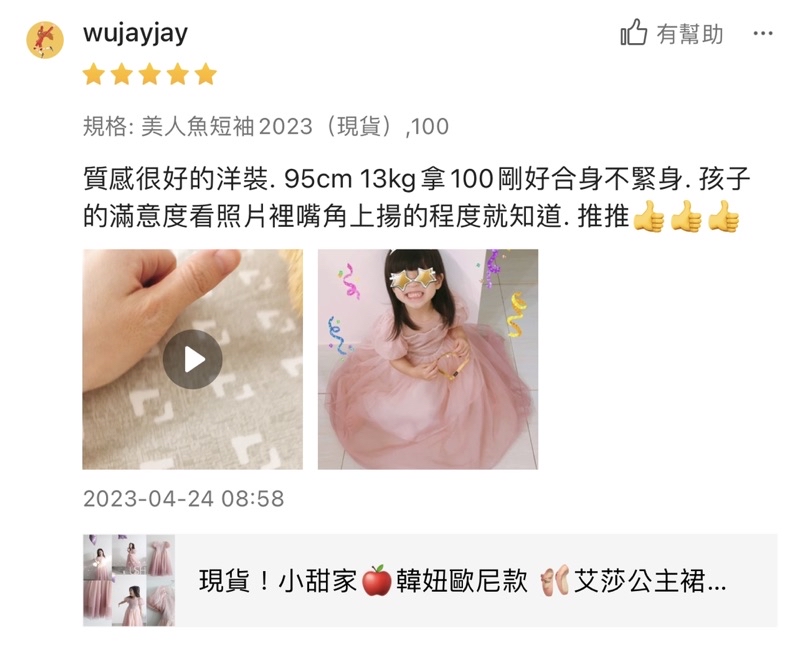This screenshot has width=800, height=649.
Task: Open the wujayjay username profile
Action: pos(136,32)
